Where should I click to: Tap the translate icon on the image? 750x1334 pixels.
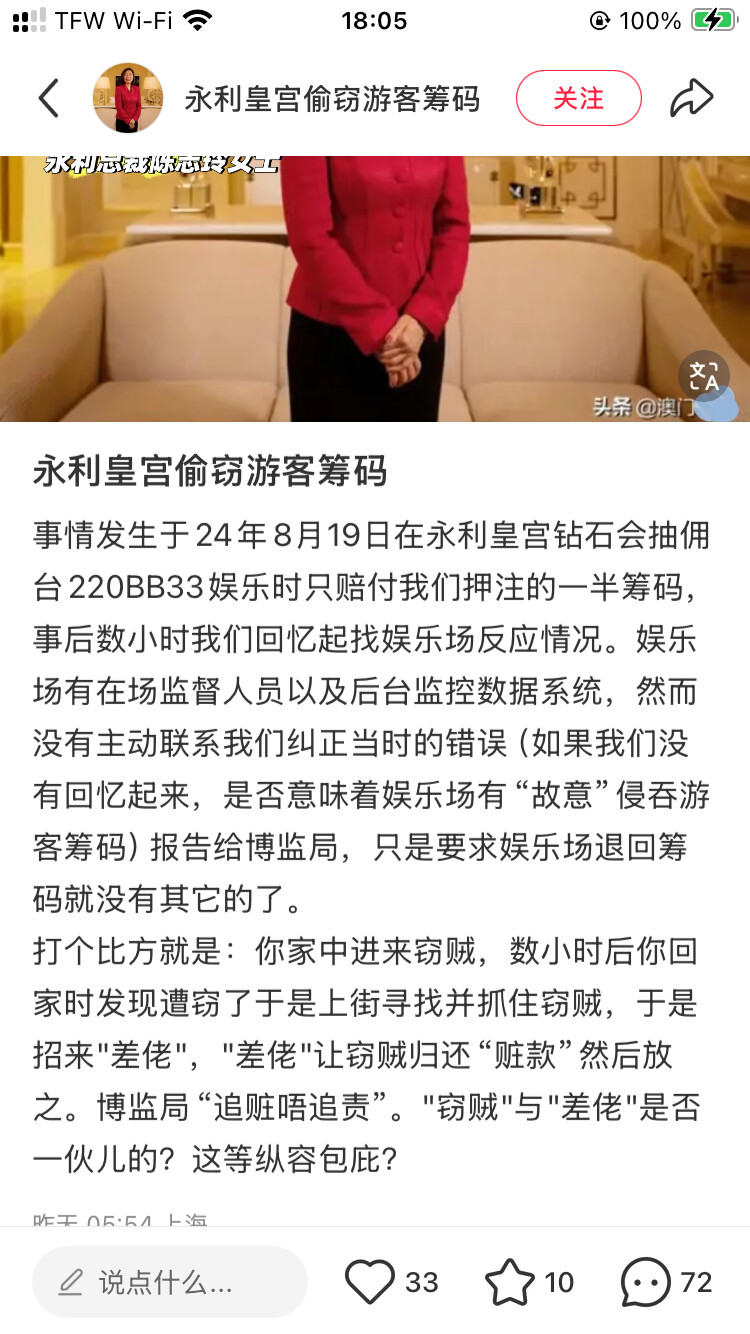coord(704,376)
